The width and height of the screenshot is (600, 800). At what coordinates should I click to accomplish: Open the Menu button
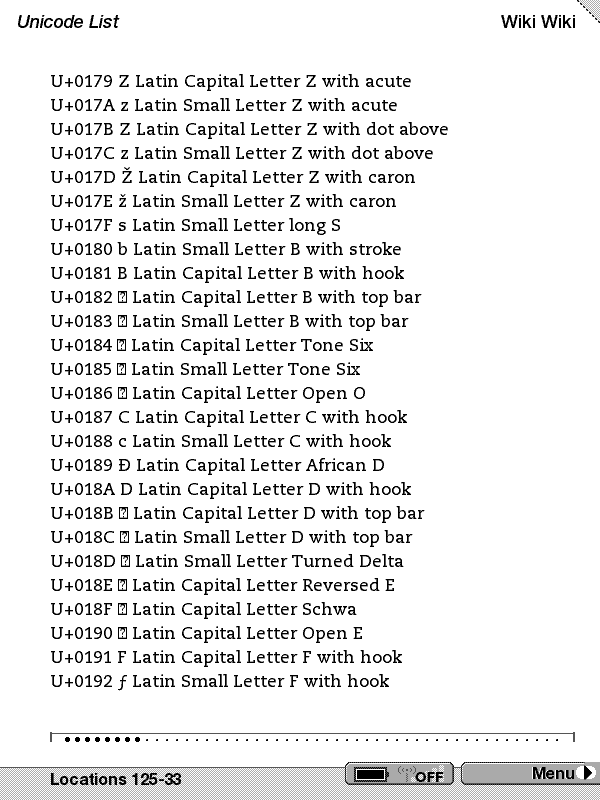(x=530, y=773)
